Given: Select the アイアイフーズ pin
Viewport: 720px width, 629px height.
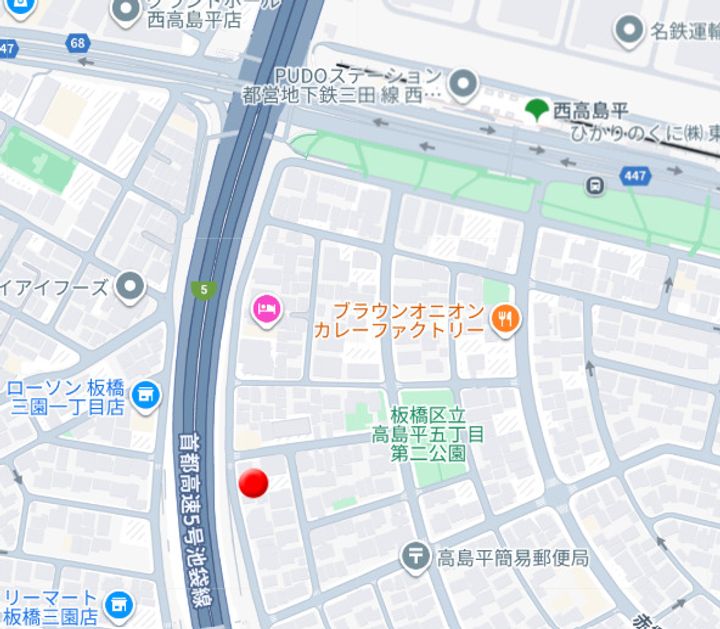Looking at the screenshot, I should 129,288.
